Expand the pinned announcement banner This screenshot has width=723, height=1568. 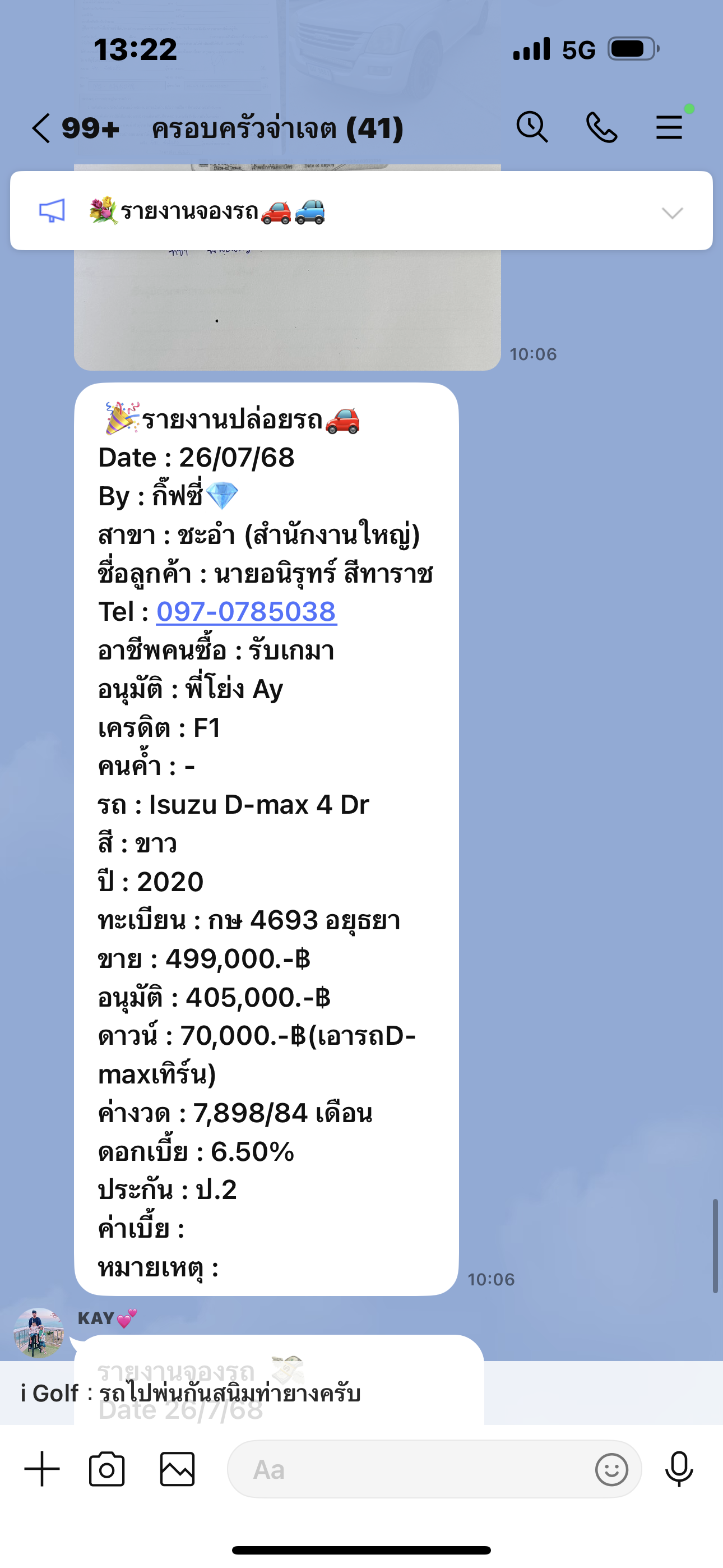pos(672,213)
